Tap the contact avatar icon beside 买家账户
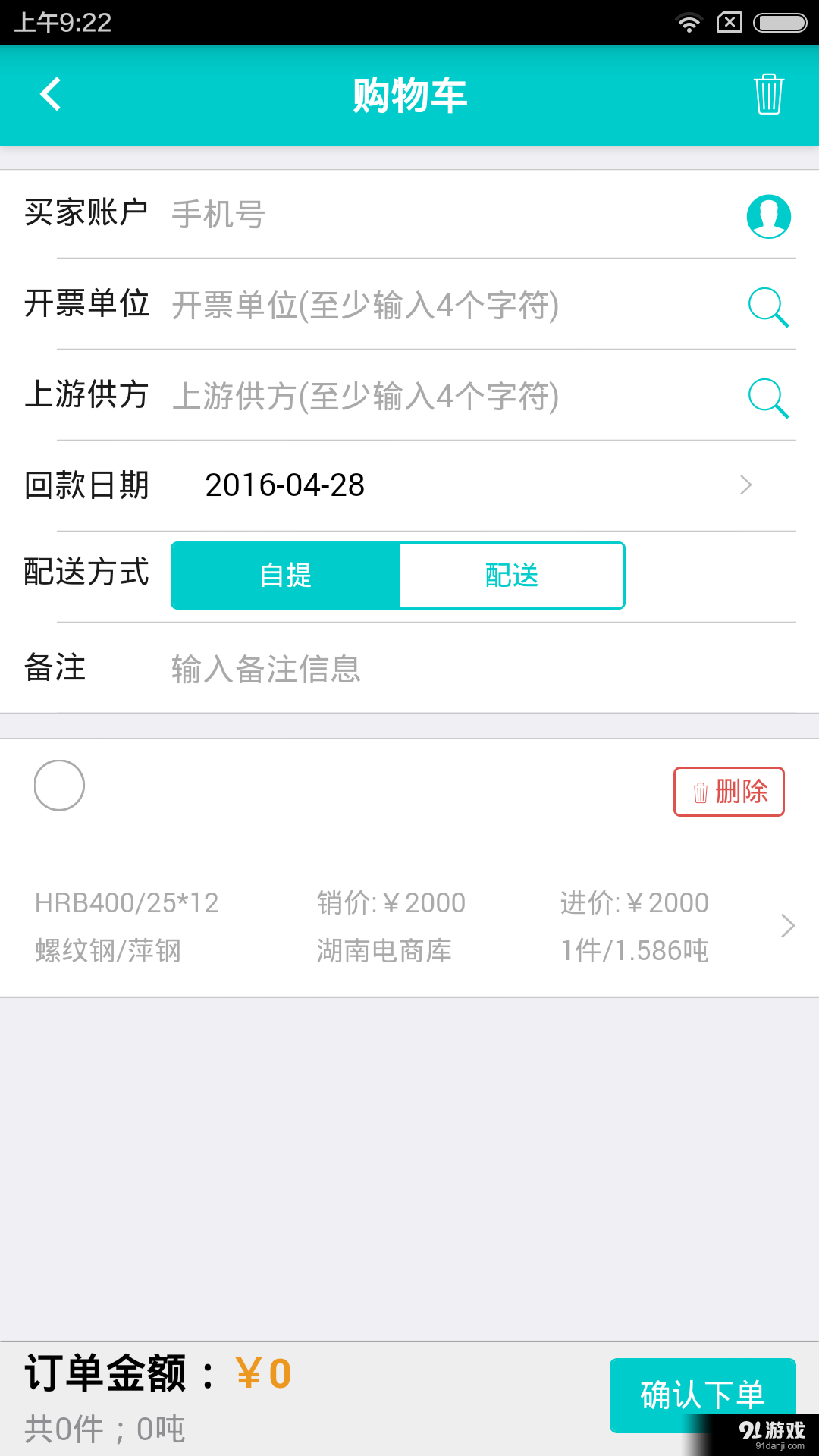Viewport: 819px width, 1456px height. [768, 216]
